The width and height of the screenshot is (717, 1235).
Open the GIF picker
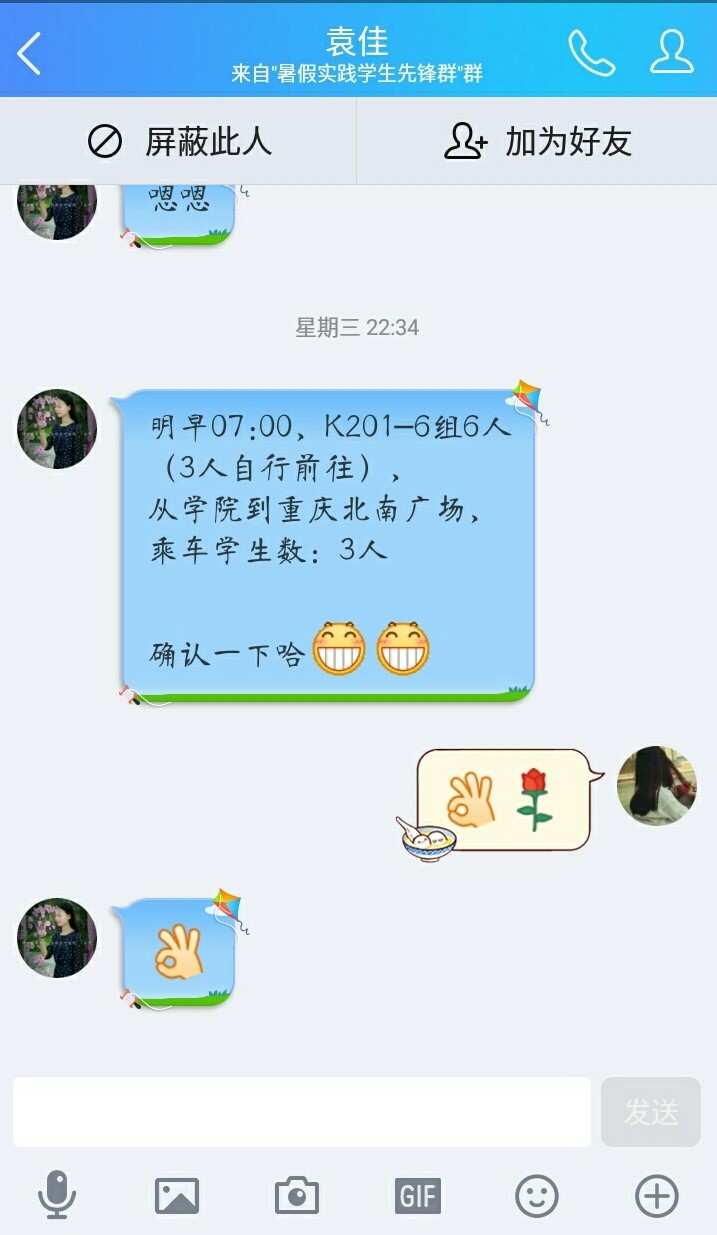417,1195
